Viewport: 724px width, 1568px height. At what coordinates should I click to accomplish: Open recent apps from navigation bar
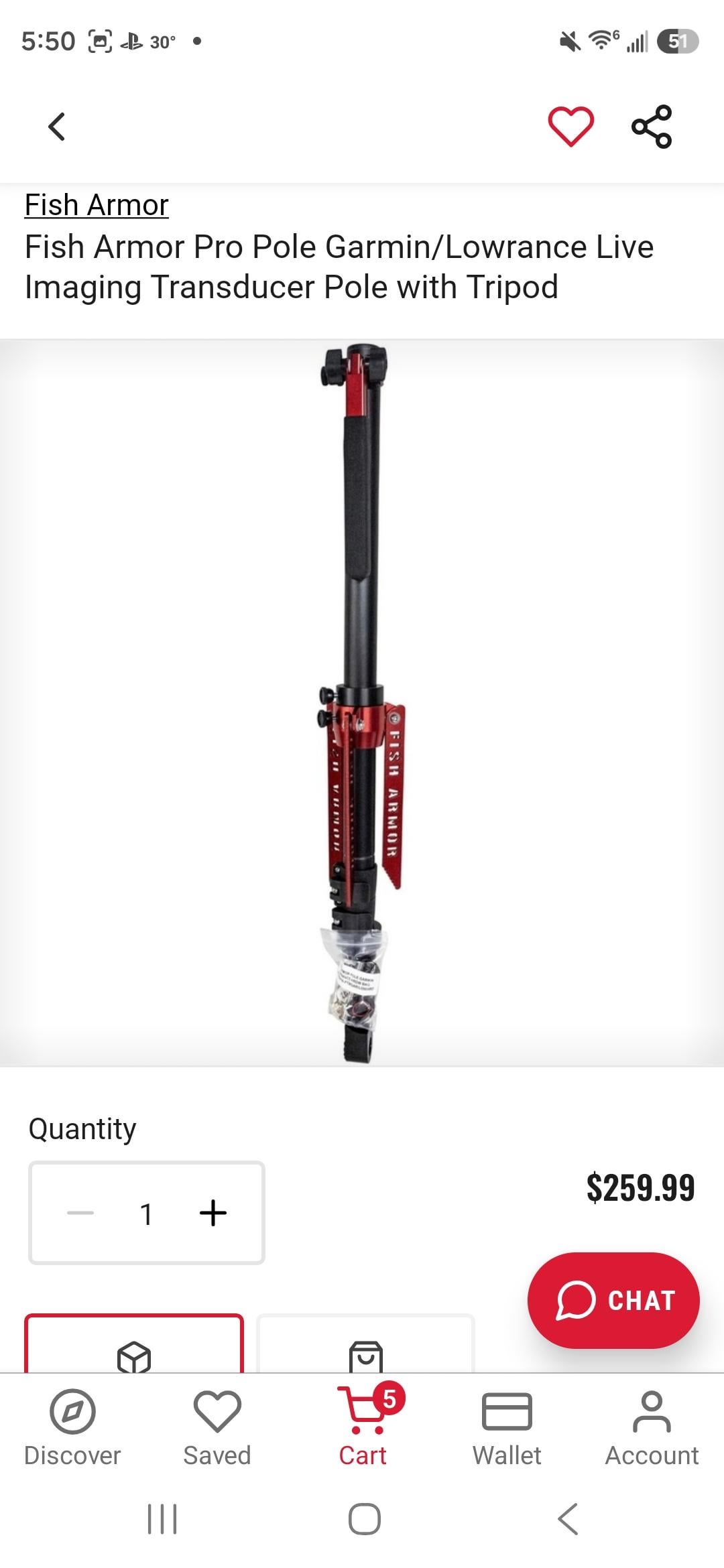162,1518
